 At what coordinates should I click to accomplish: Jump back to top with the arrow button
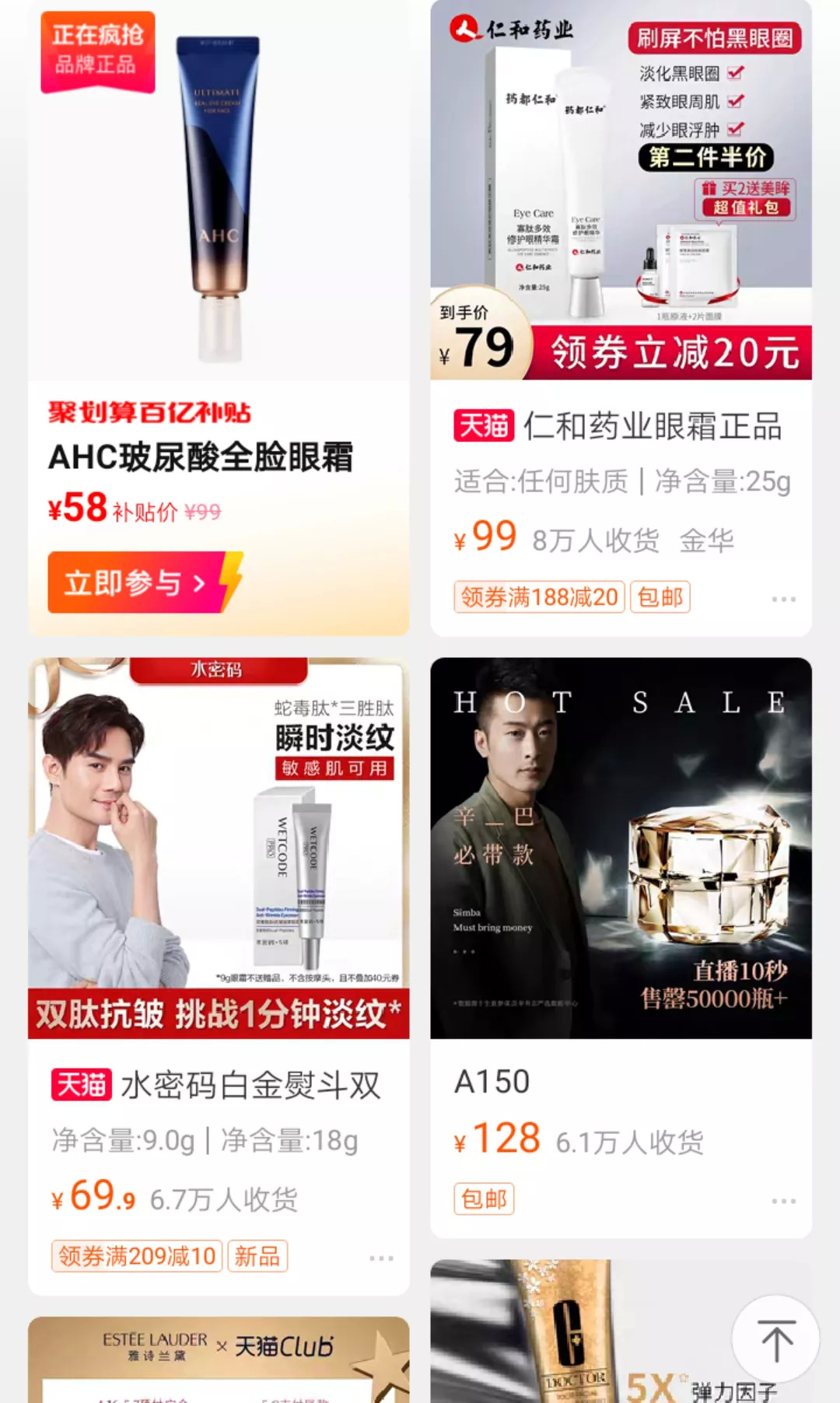coord(776,1339)
